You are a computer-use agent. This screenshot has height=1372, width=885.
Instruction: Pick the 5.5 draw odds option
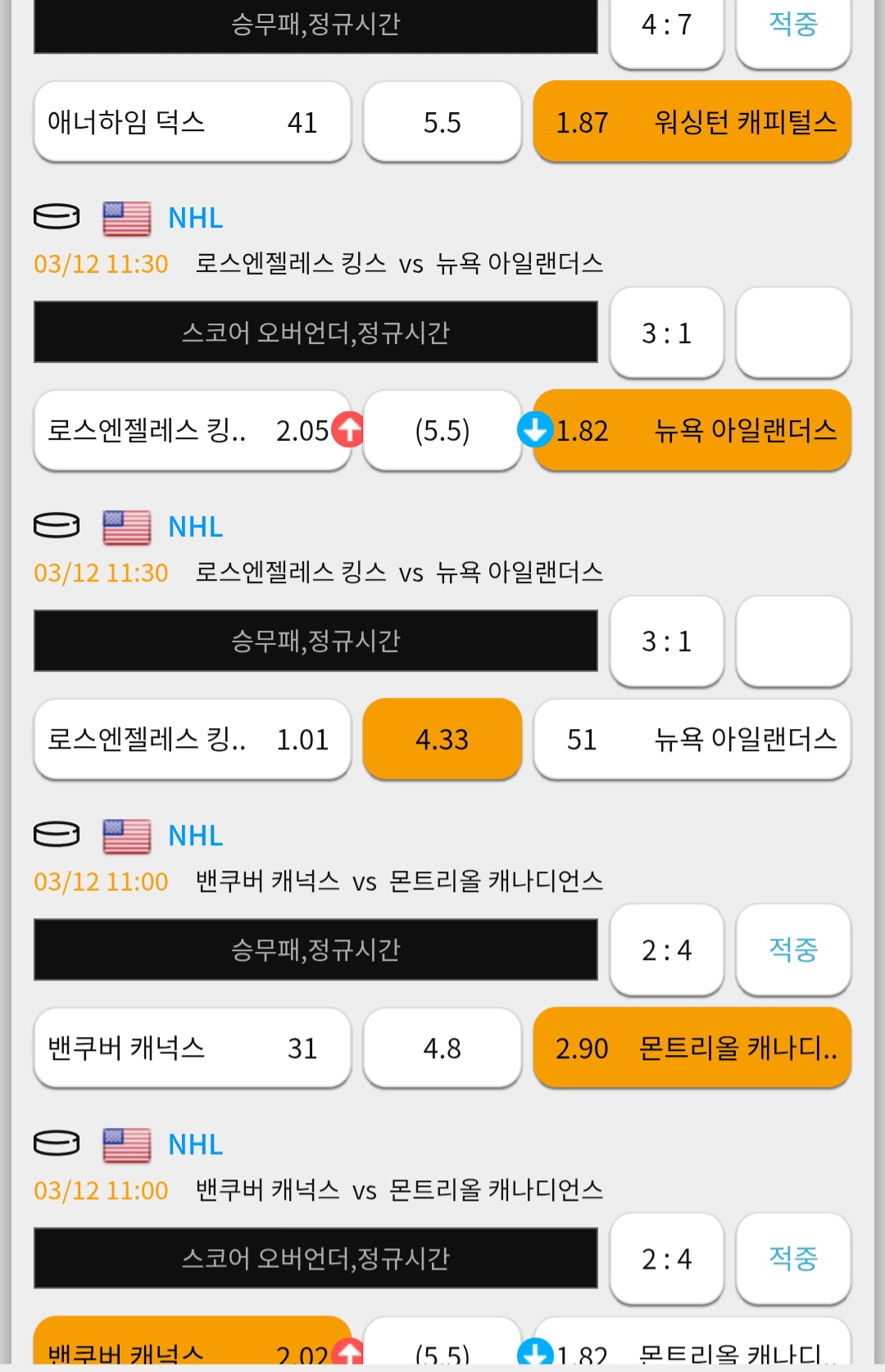click(x=442, y=122)
